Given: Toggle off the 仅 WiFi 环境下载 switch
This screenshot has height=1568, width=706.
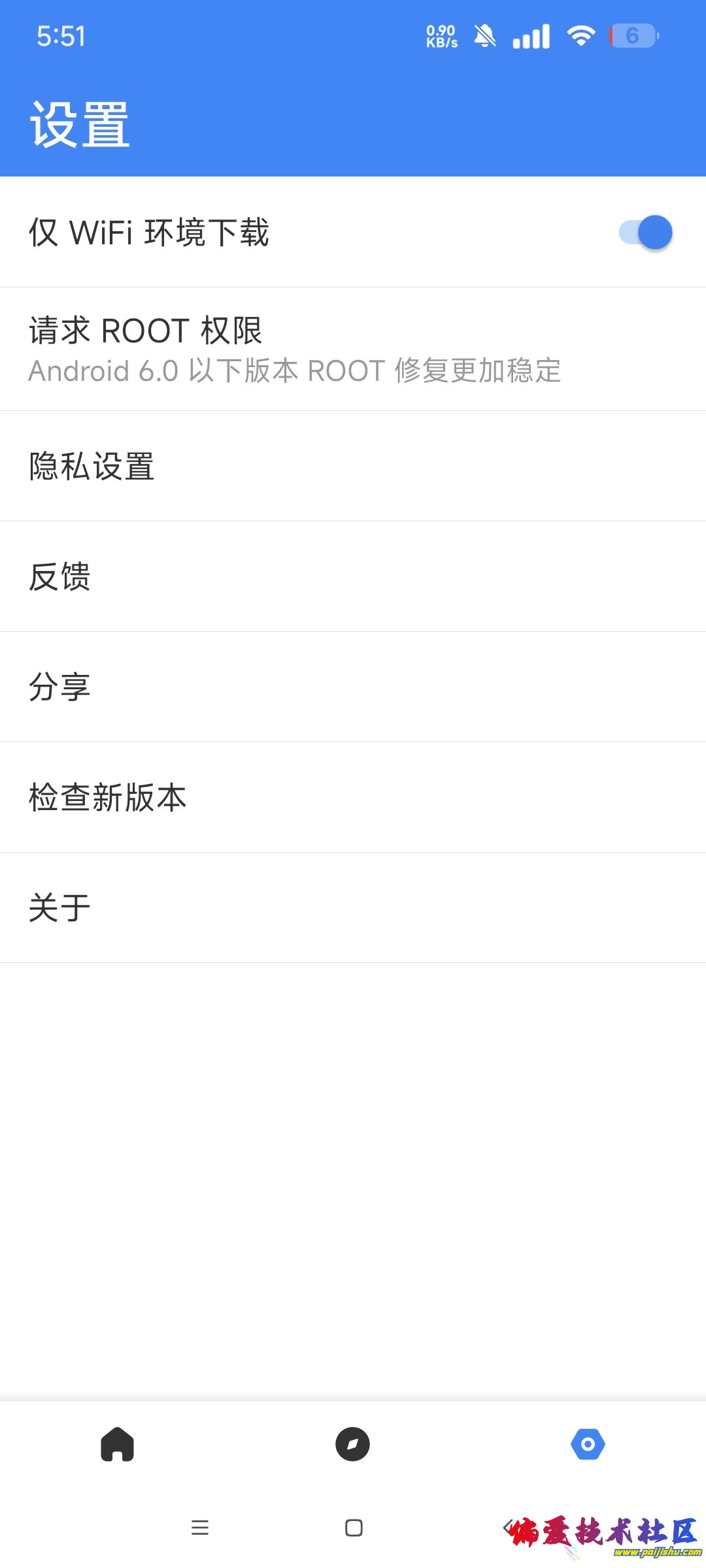Looking at the screenshot, I should [645, 233].
